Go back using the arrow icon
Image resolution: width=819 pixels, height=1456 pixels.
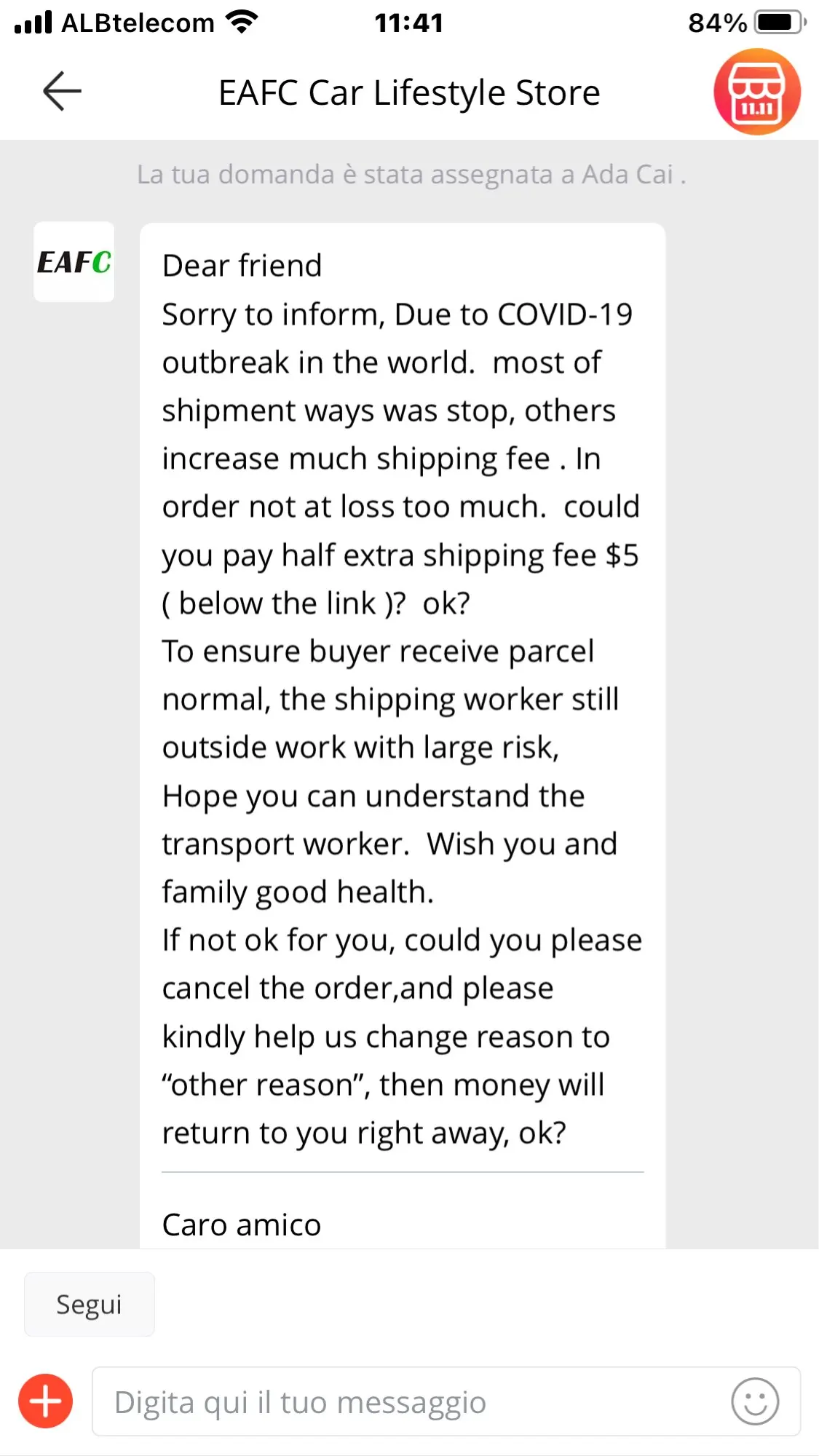click(x=62, y=92)
